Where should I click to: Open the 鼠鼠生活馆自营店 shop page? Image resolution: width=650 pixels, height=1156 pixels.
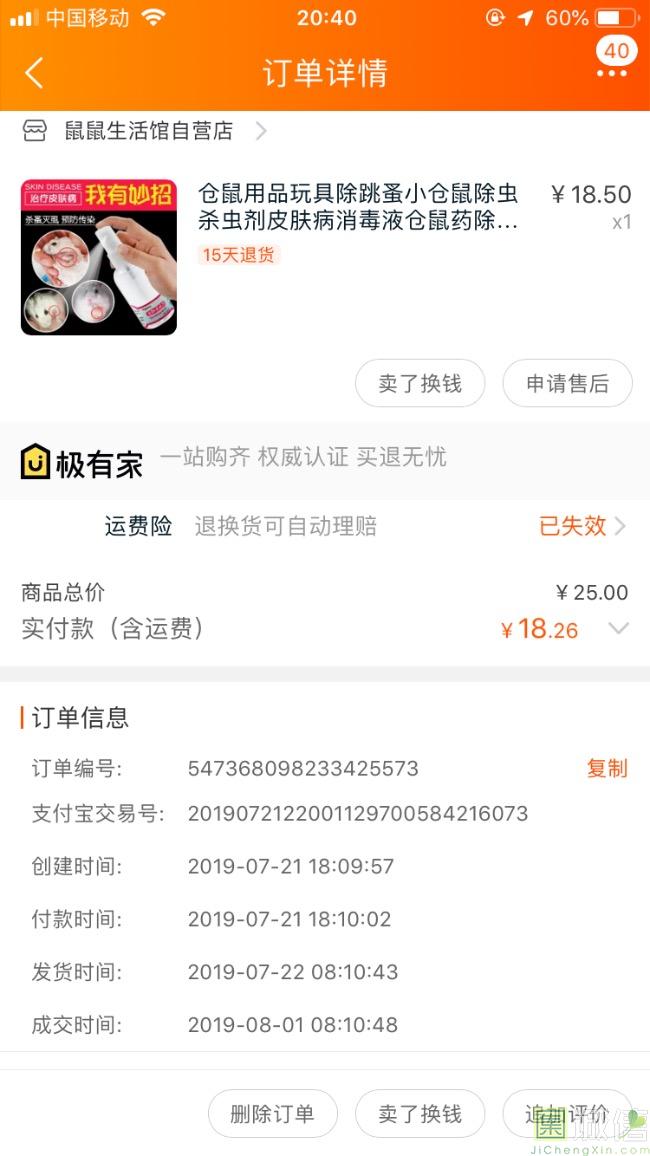144,131
